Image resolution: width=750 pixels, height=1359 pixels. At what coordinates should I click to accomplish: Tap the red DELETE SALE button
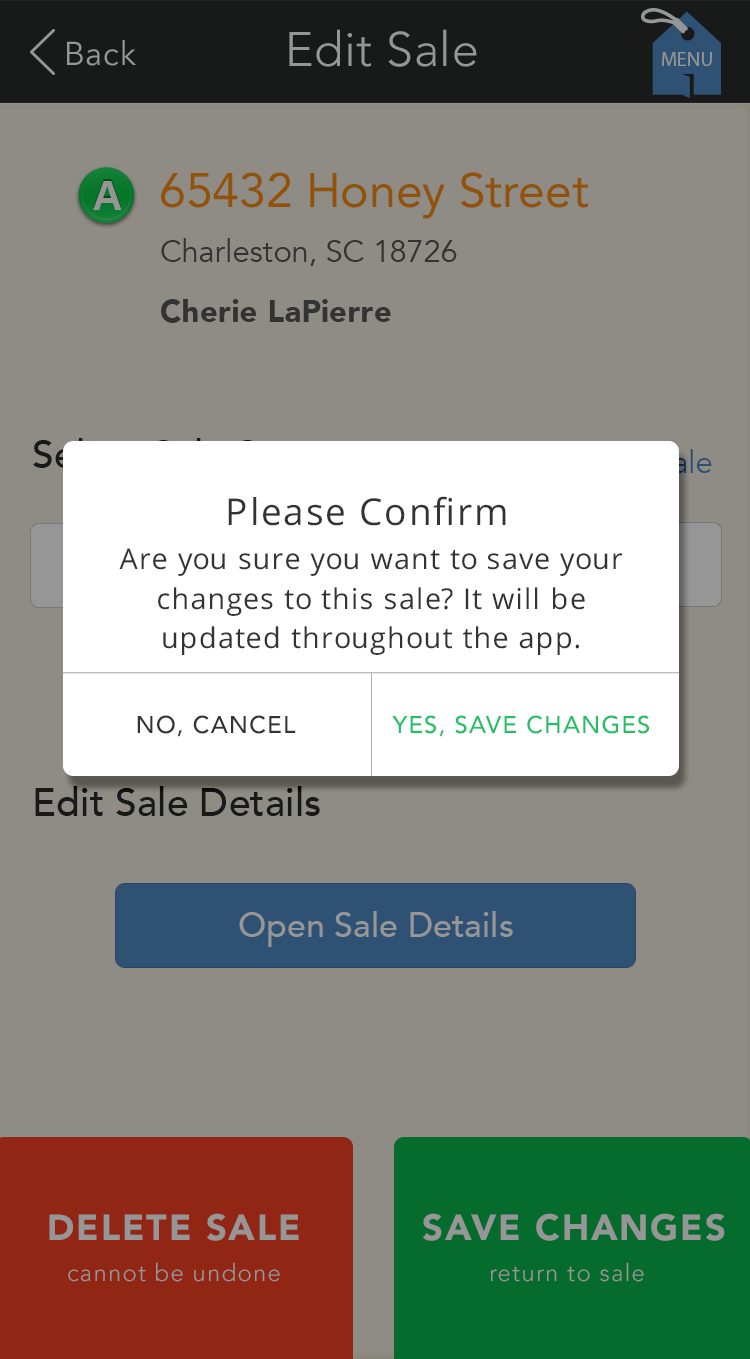(x=176, y=1247)
